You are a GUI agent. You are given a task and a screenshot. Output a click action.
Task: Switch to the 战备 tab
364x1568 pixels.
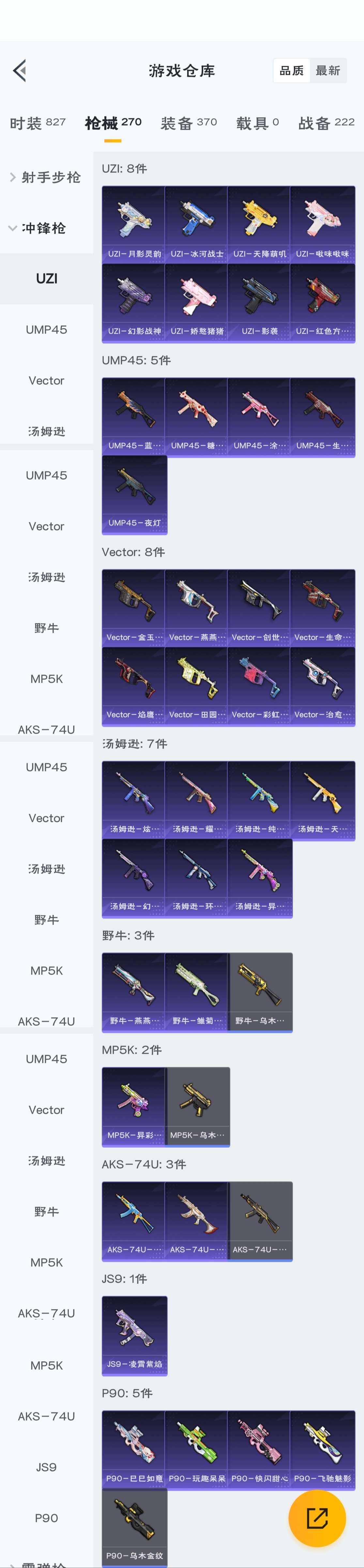(326, 123)
